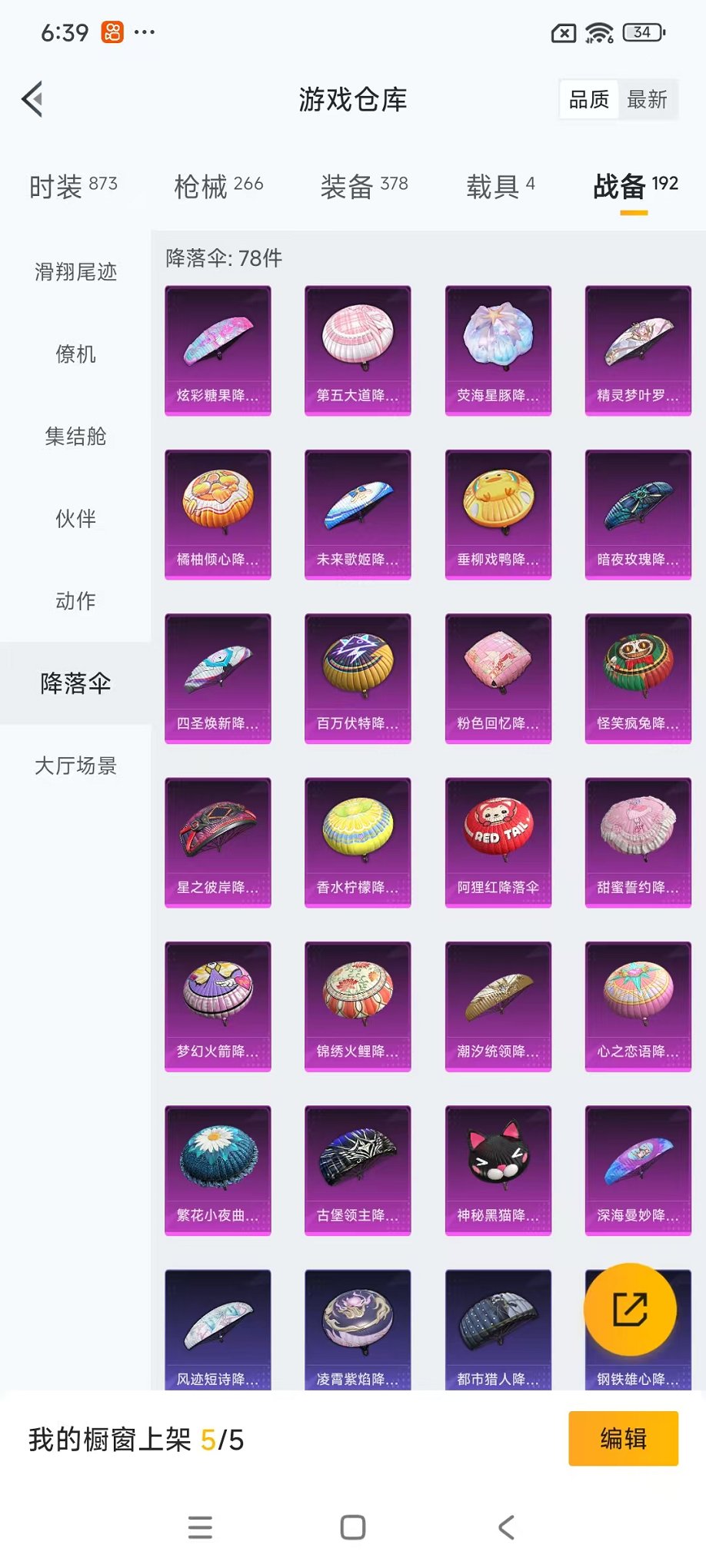Open the 集结舱 section

tap(75, 437)
